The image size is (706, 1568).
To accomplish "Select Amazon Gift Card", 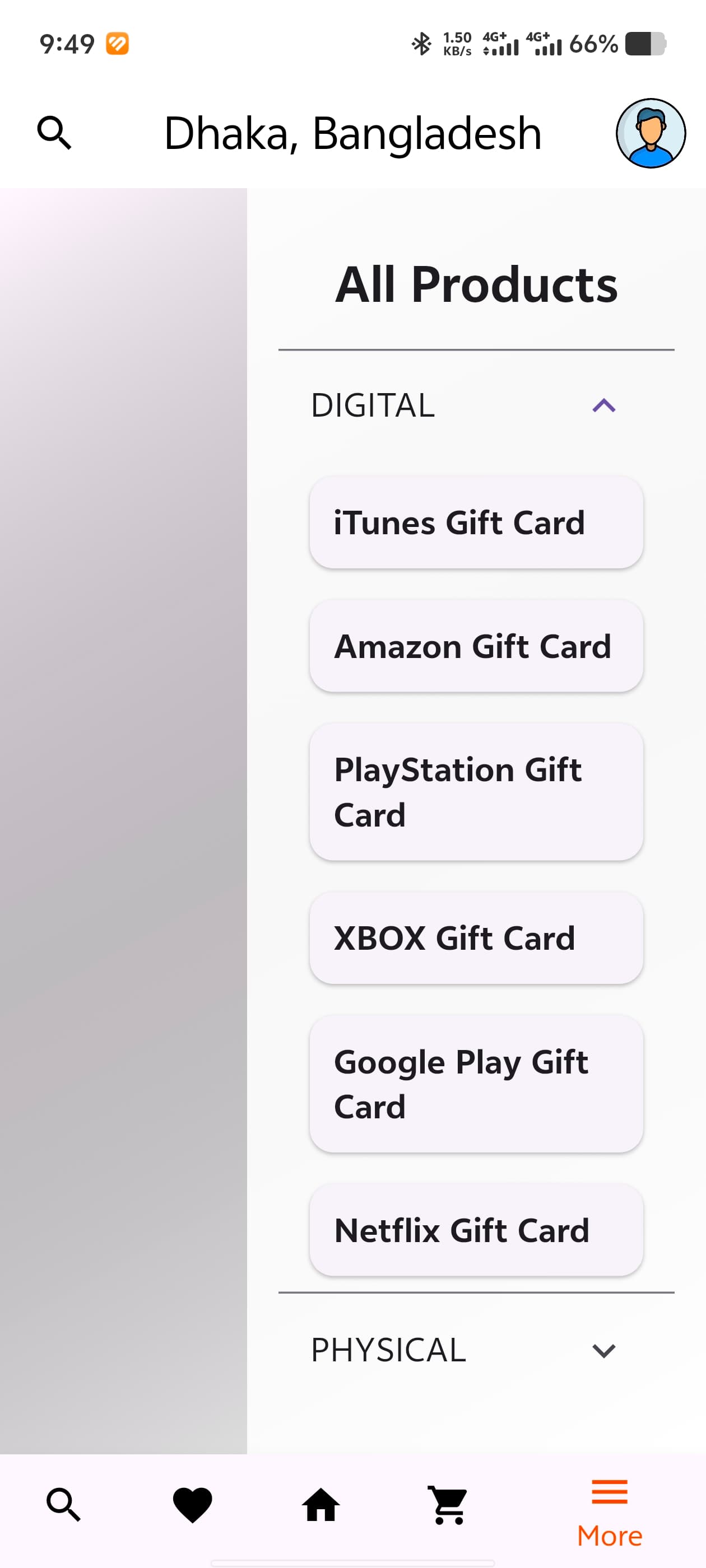I will tap(476, 646).
